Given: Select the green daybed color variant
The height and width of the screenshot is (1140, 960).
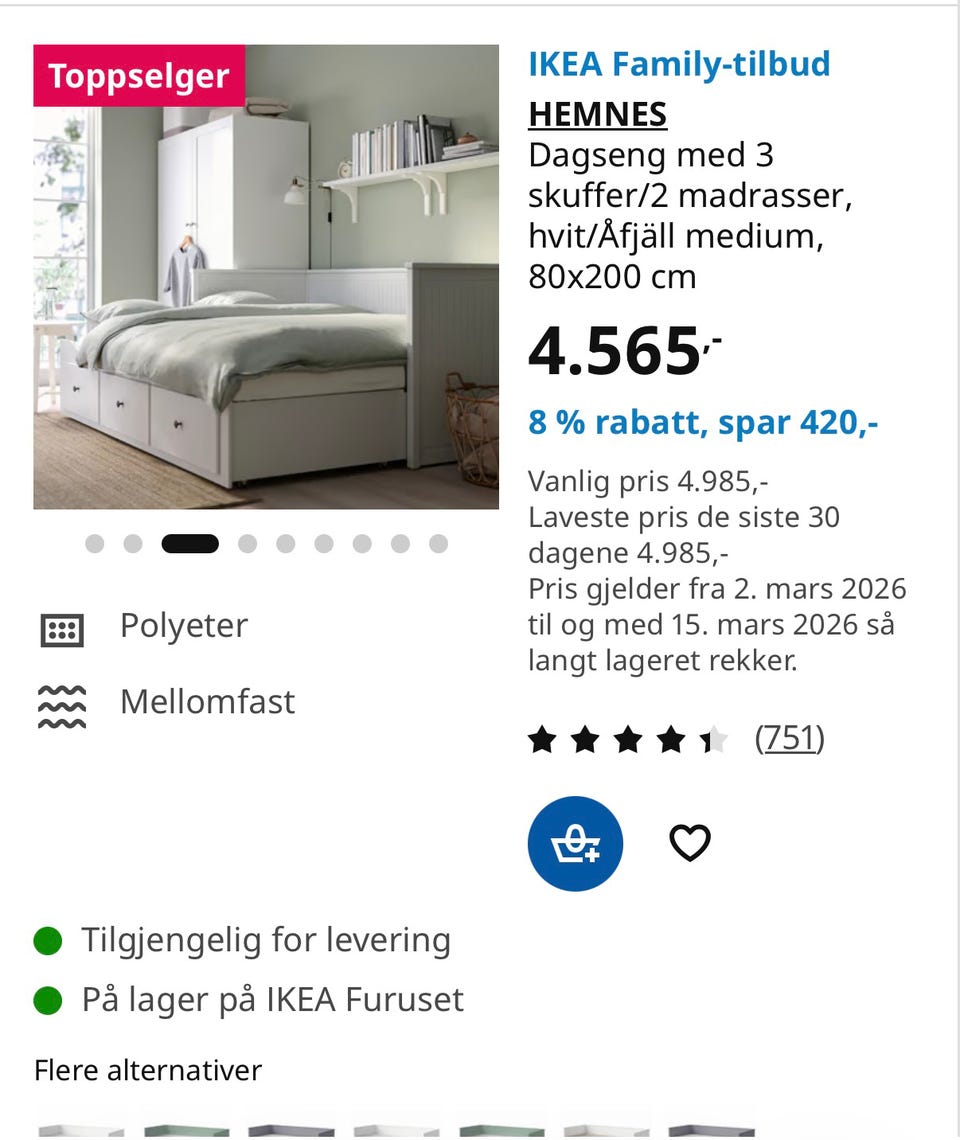Looking at the screenshot, I should [185, 1128].
